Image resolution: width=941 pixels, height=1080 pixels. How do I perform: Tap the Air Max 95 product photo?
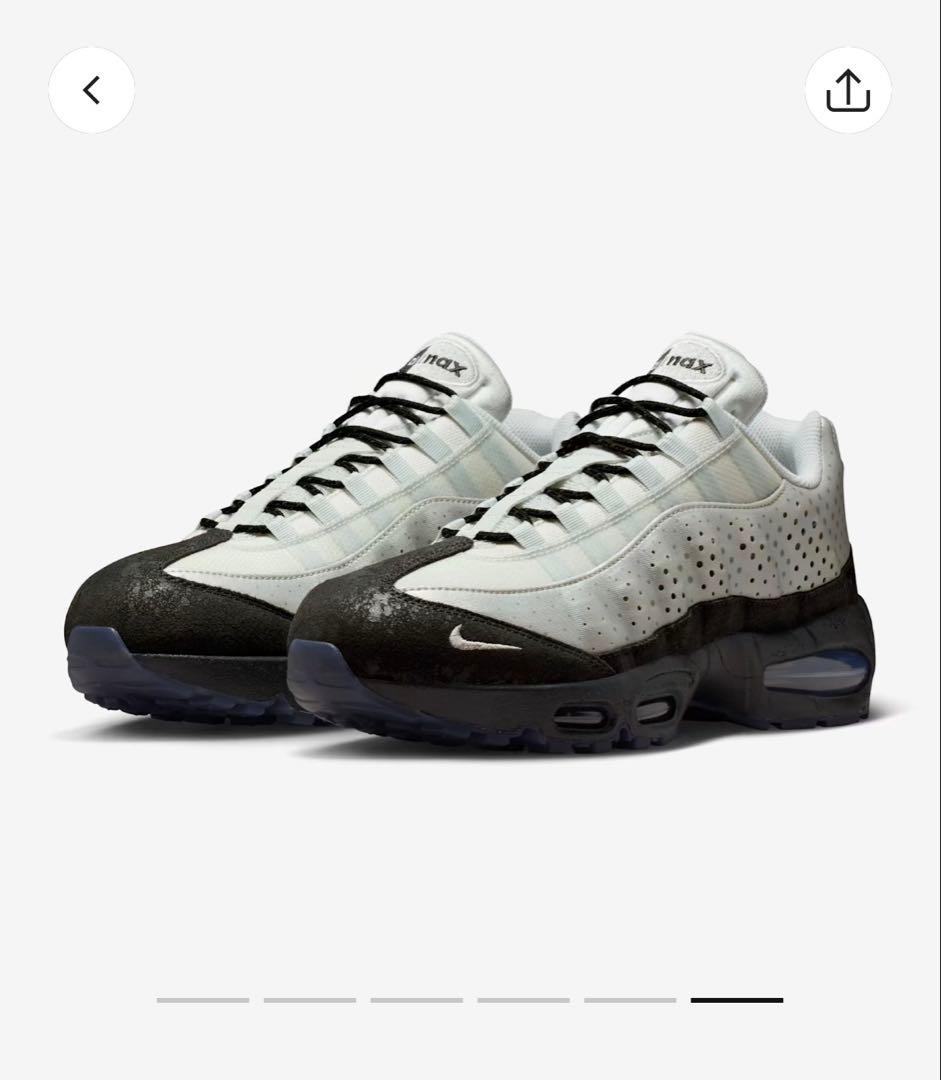470,540
